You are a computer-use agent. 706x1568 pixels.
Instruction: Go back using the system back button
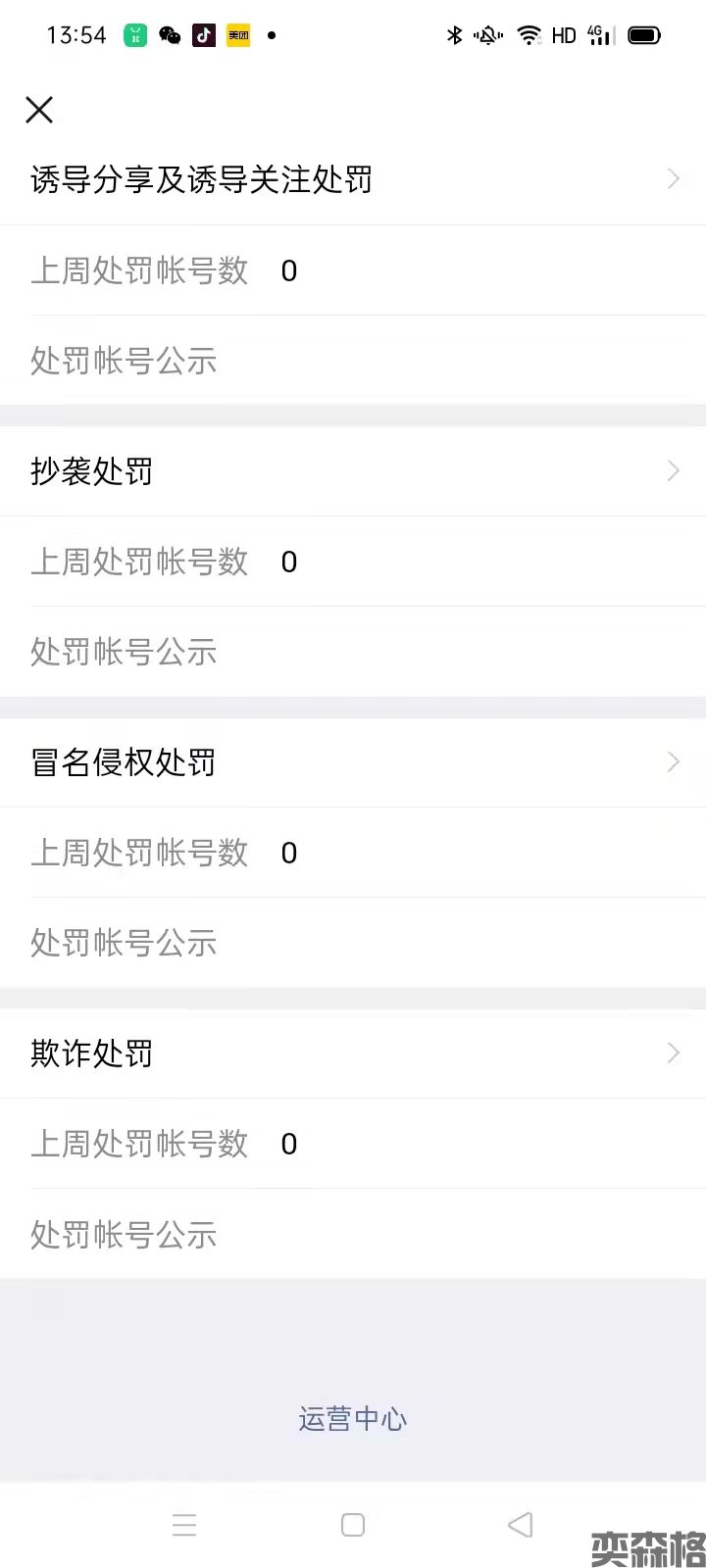[521, 1525]
